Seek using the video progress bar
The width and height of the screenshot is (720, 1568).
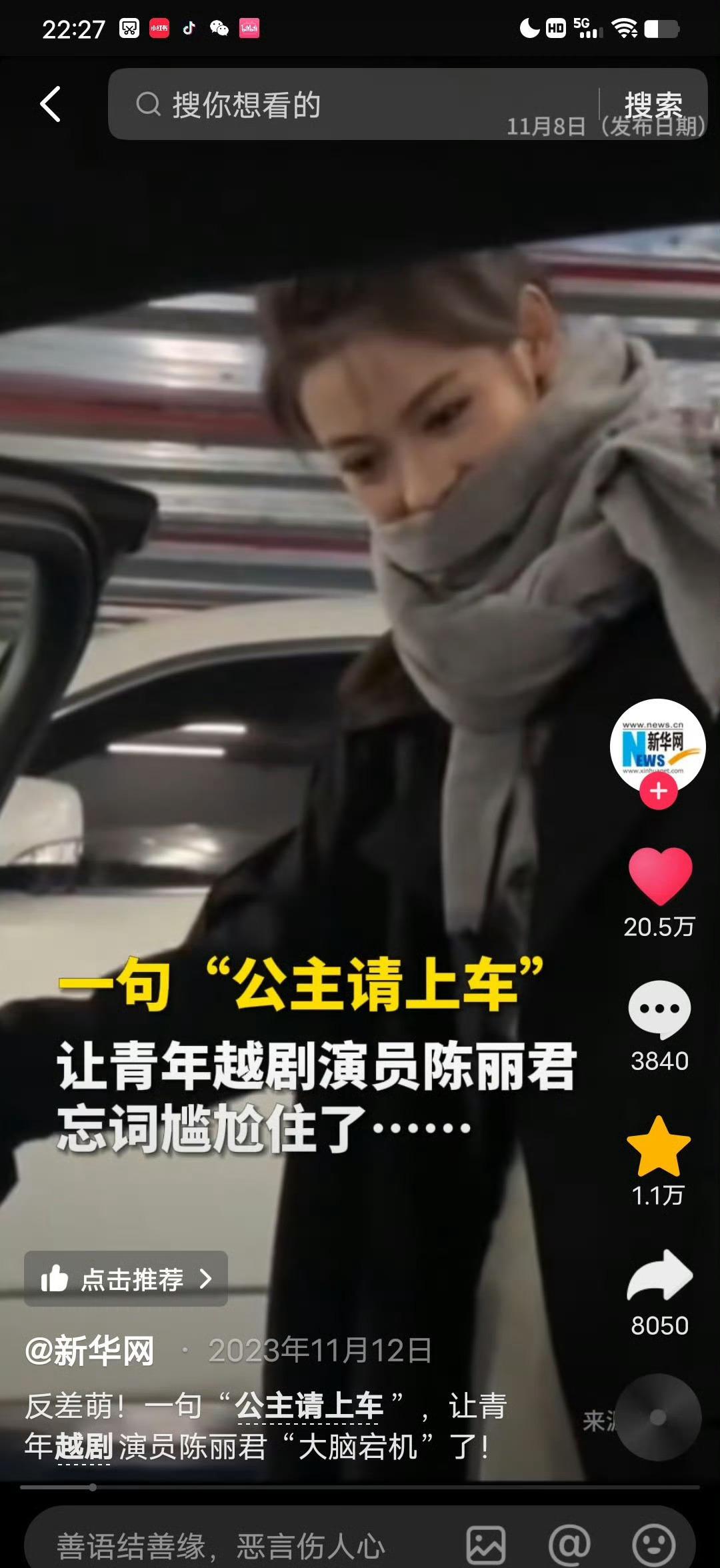tap(360, 1487)
